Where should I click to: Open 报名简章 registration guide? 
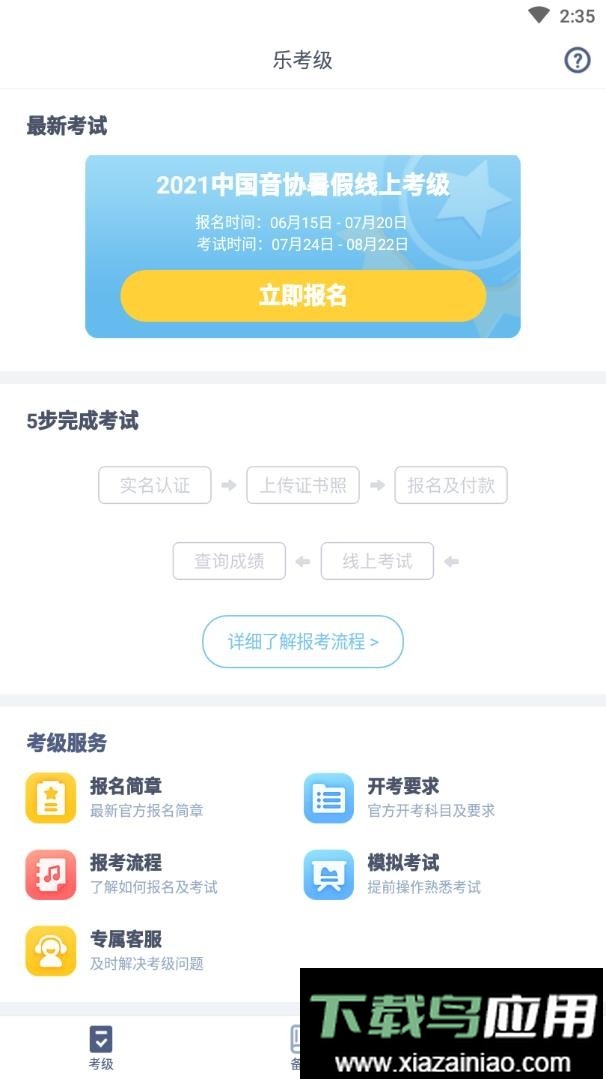click(x=125, y=798)
